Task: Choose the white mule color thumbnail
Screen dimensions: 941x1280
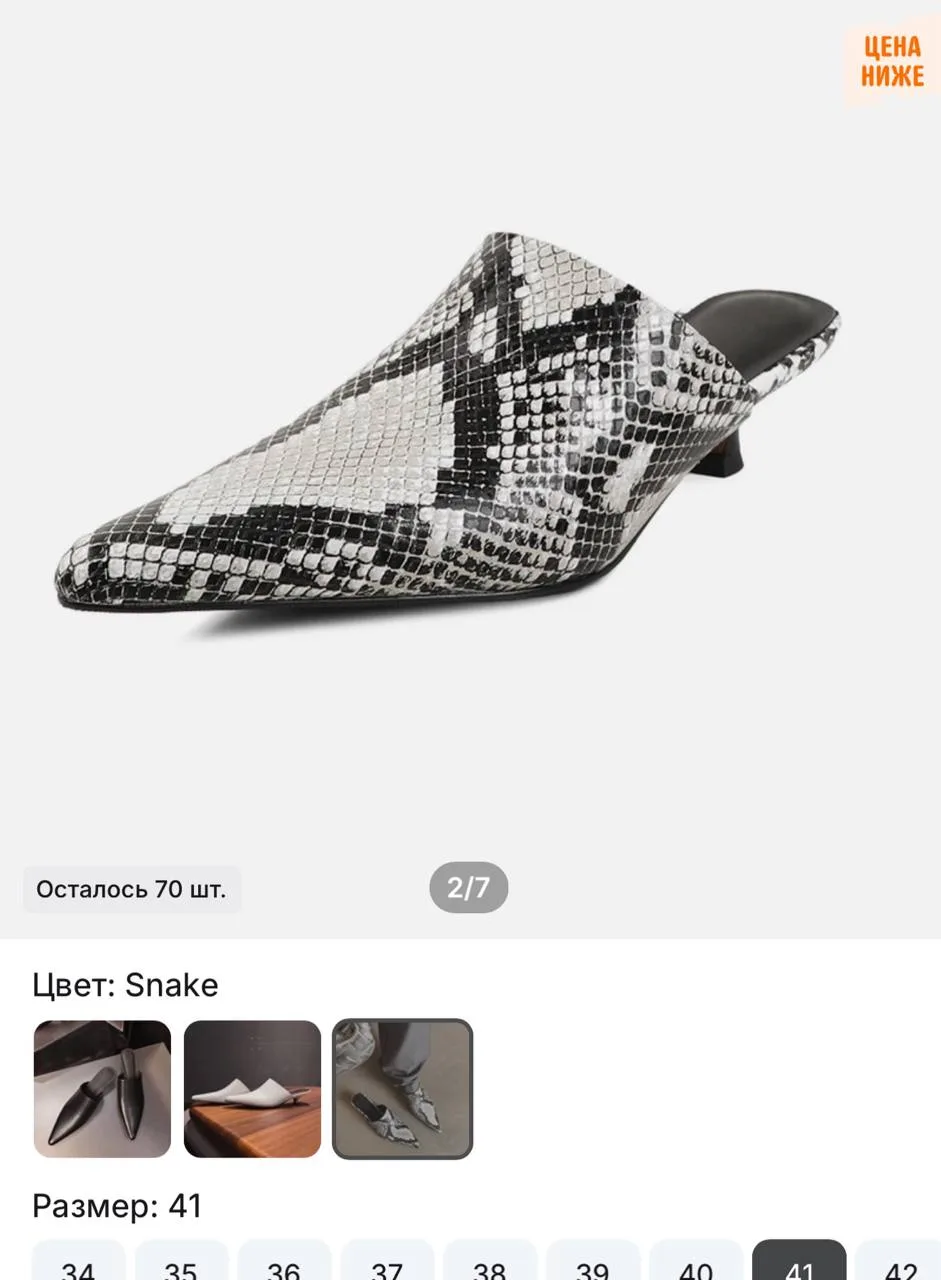Action: [x=252, y=1088]
